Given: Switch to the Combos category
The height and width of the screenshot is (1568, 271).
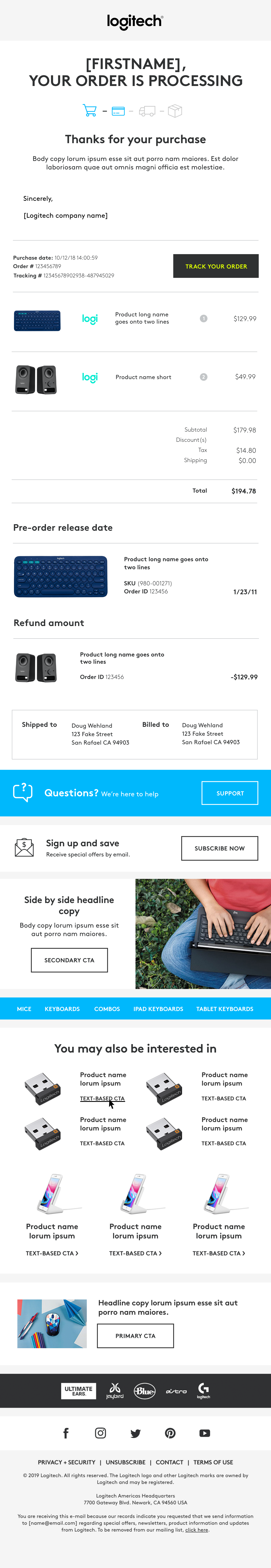Looking at the screenshot, I should [x=107, y=1009].
